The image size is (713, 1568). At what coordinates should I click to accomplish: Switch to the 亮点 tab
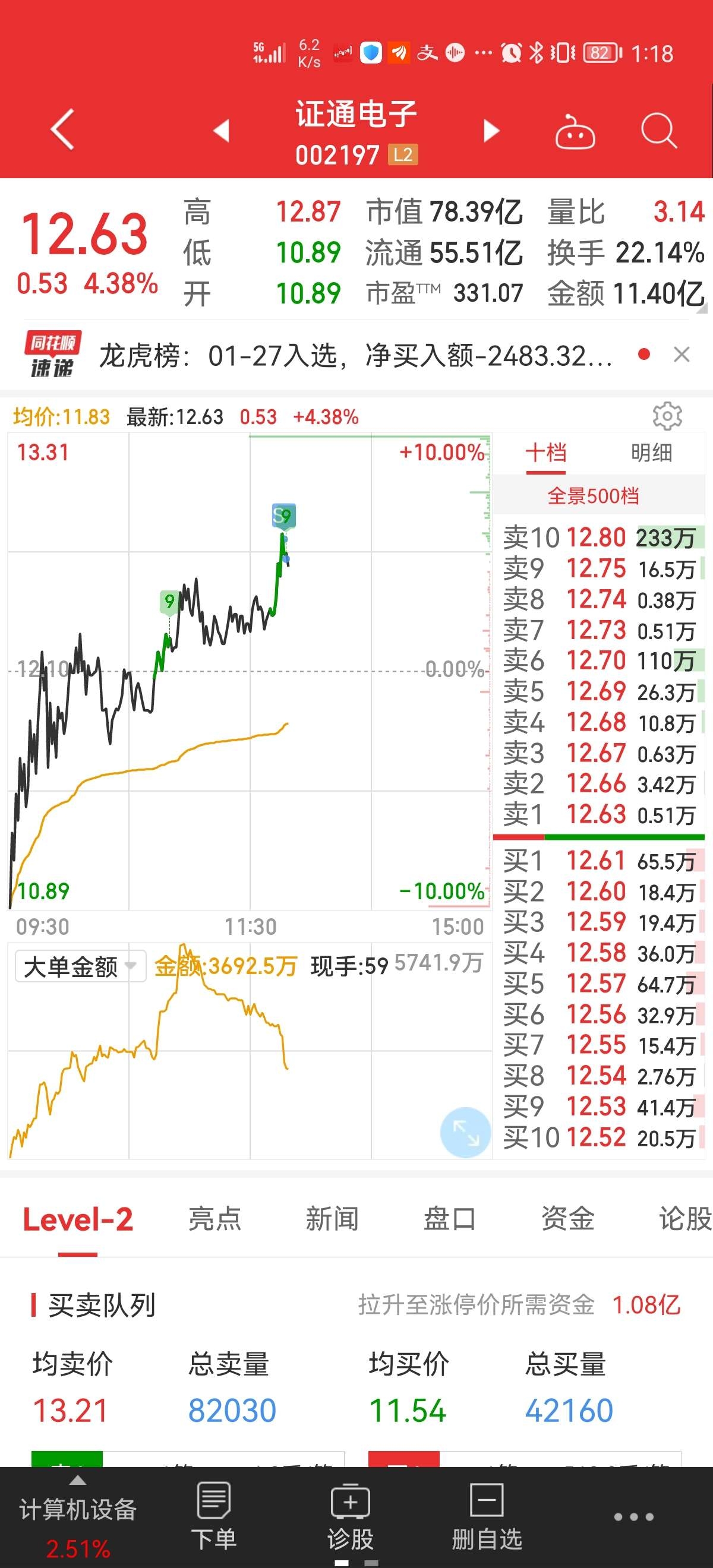coord(214,1220)
